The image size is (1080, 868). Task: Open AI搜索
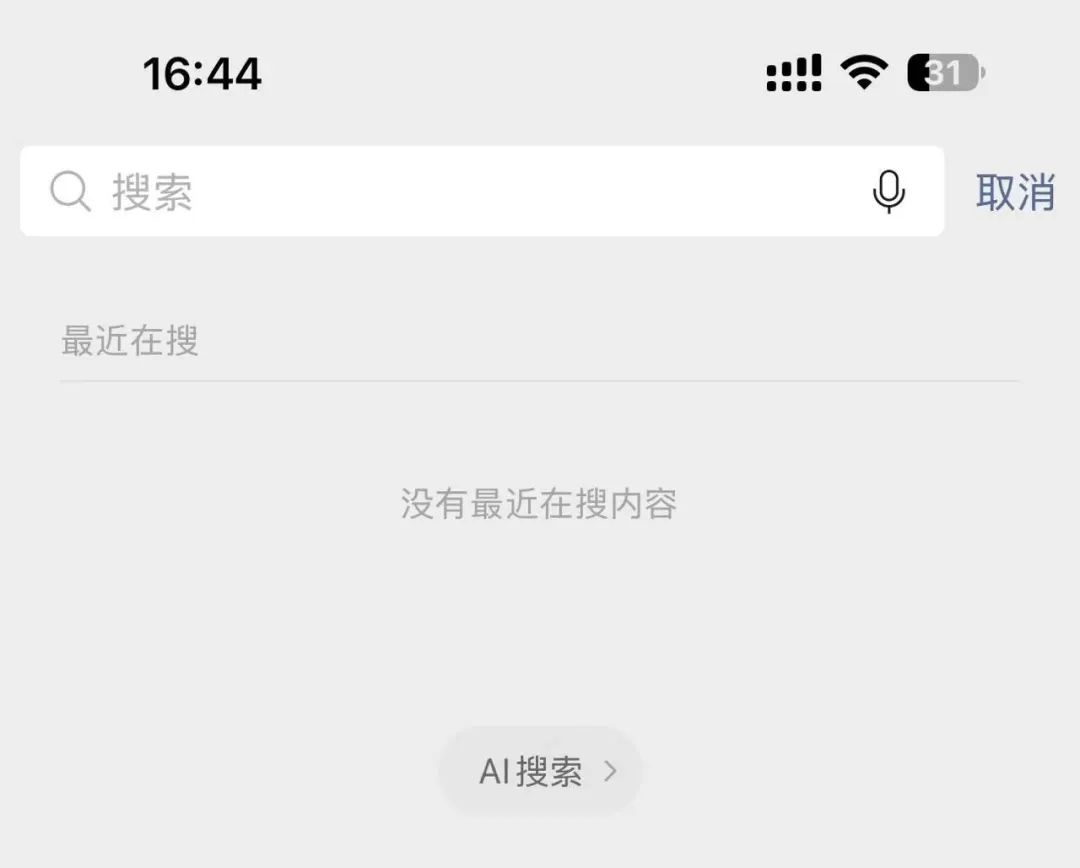click(x=540, y=771)
